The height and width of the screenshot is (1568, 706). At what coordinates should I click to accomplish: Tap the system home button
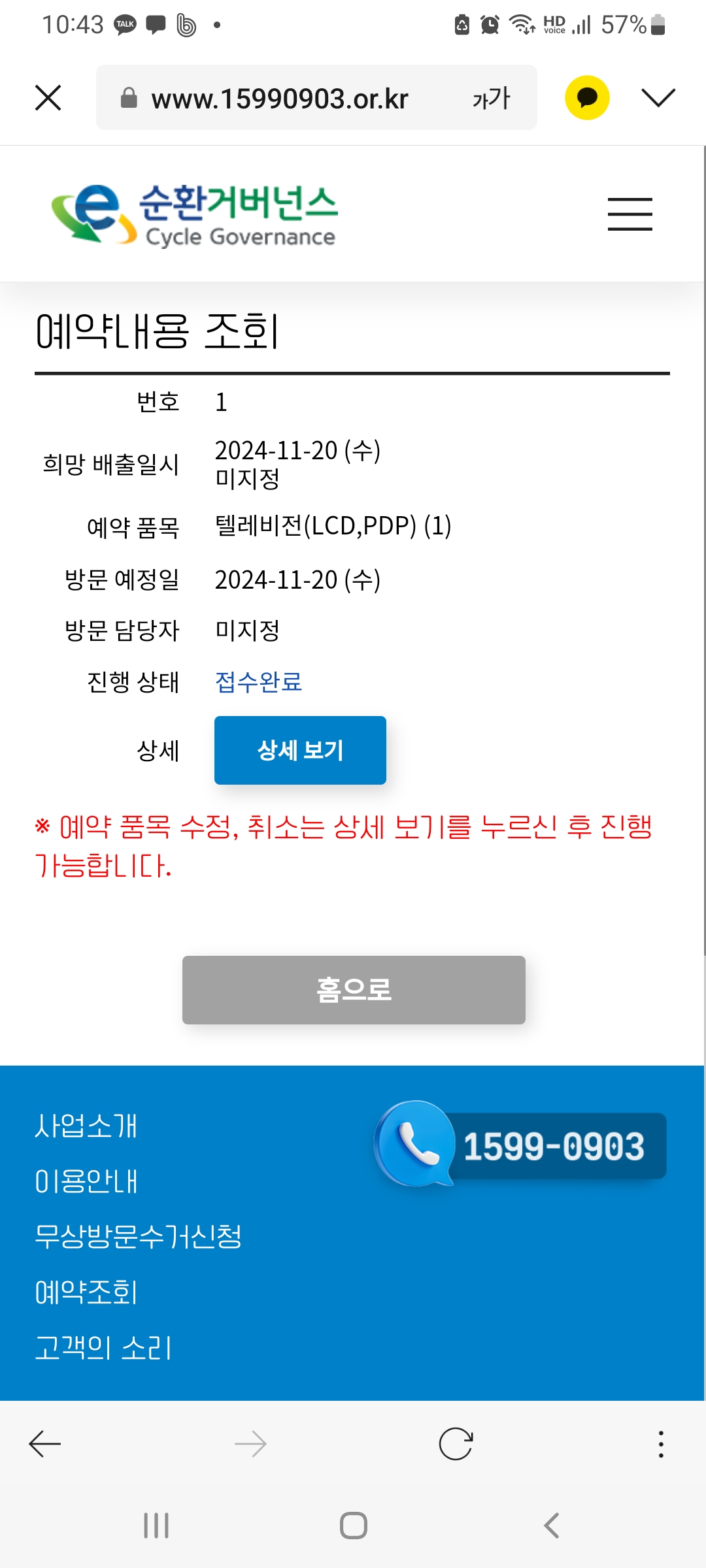(x=354, y=1526)
